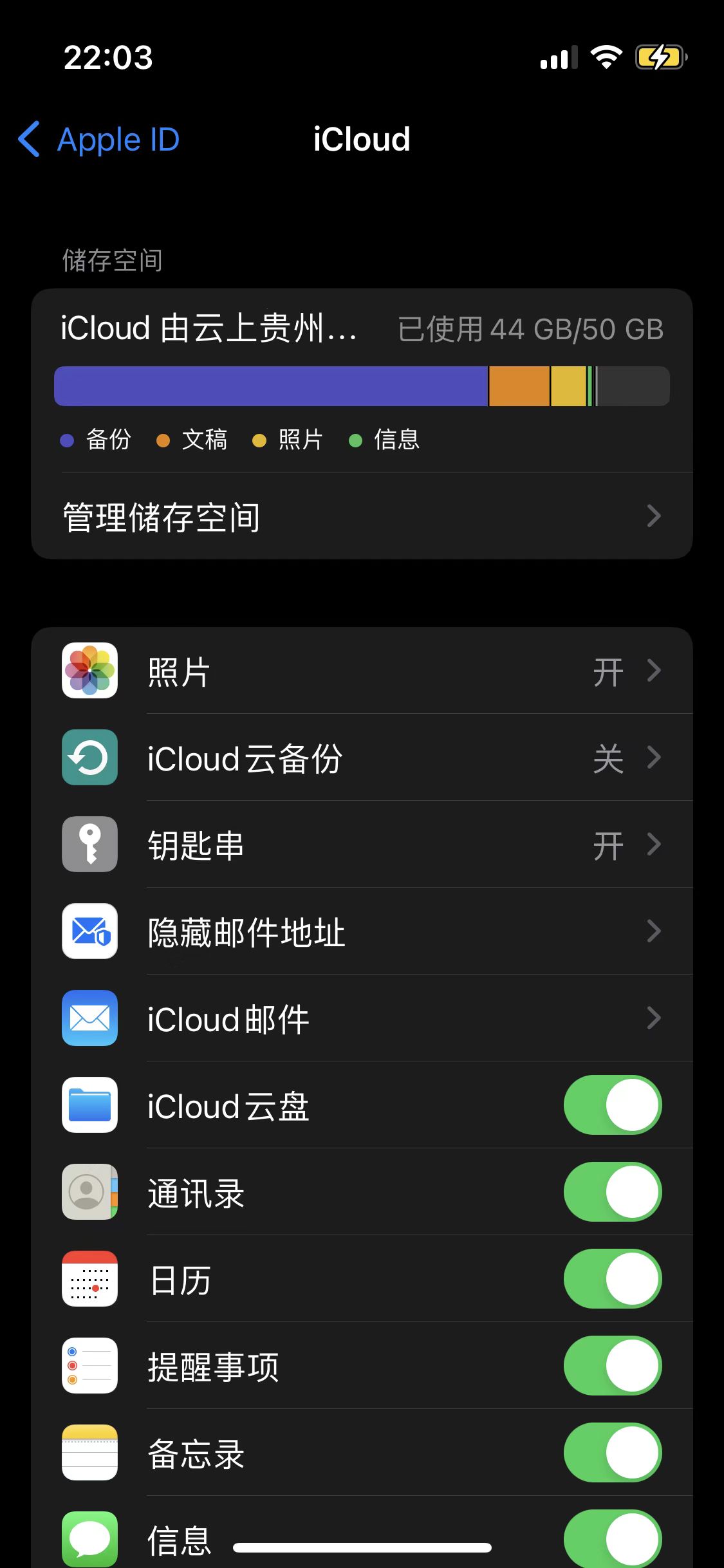
Task: Open 隐藏邮件地址 row
Action: coord(362,931)
